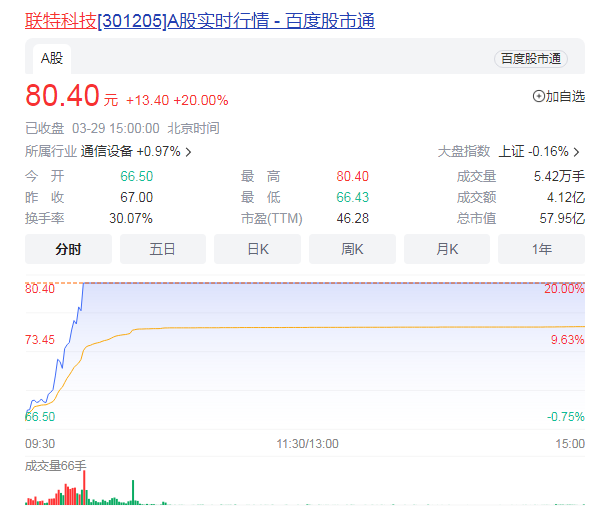Show the 周K chart
610x512 pixels.
352,249
